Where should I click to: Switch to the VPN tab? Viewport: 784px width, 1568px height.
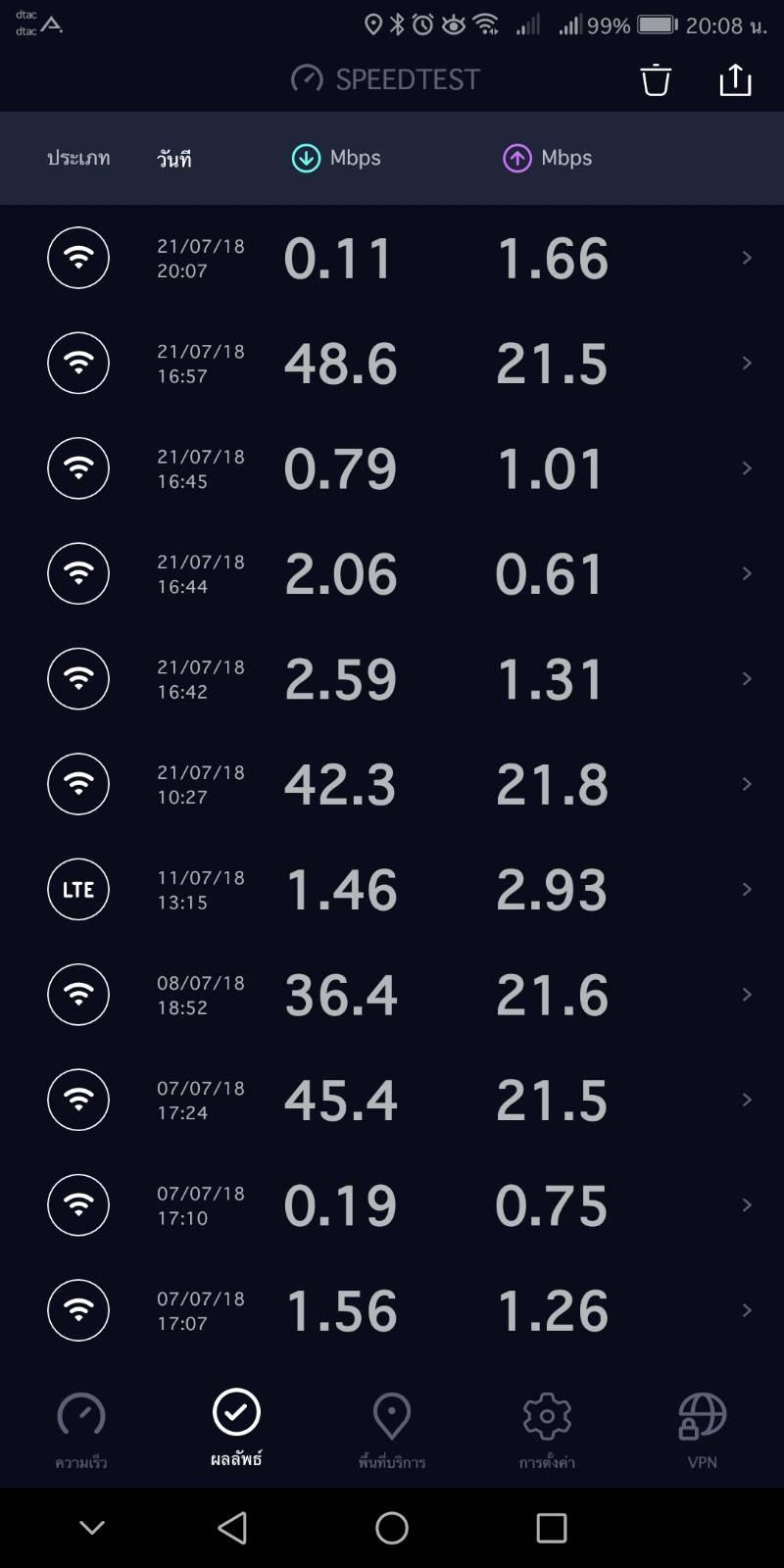(702, 1431)
